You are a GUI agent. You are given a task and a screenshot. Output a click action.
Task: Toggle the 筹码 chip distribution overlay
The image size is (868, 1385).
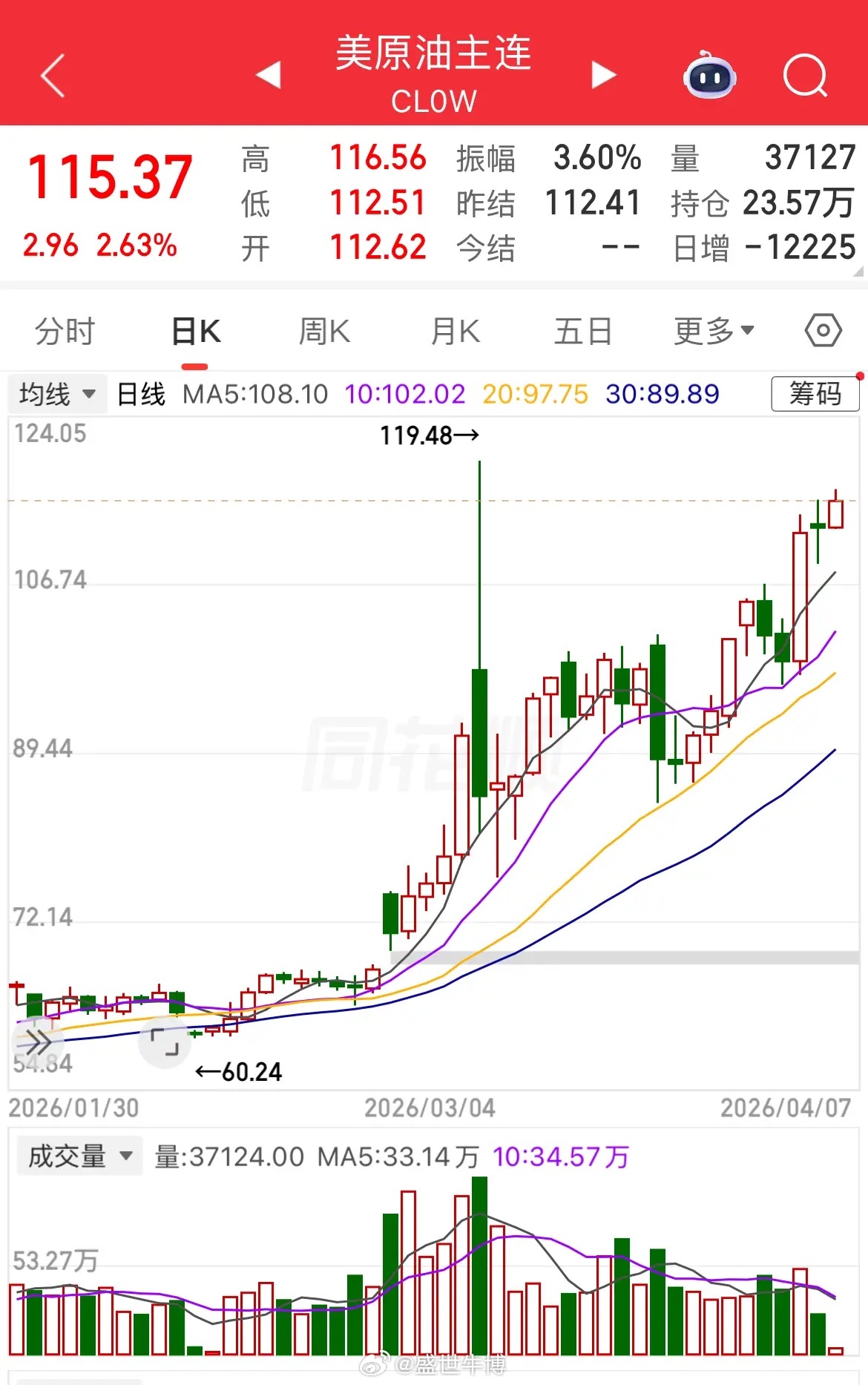[814, 394]
